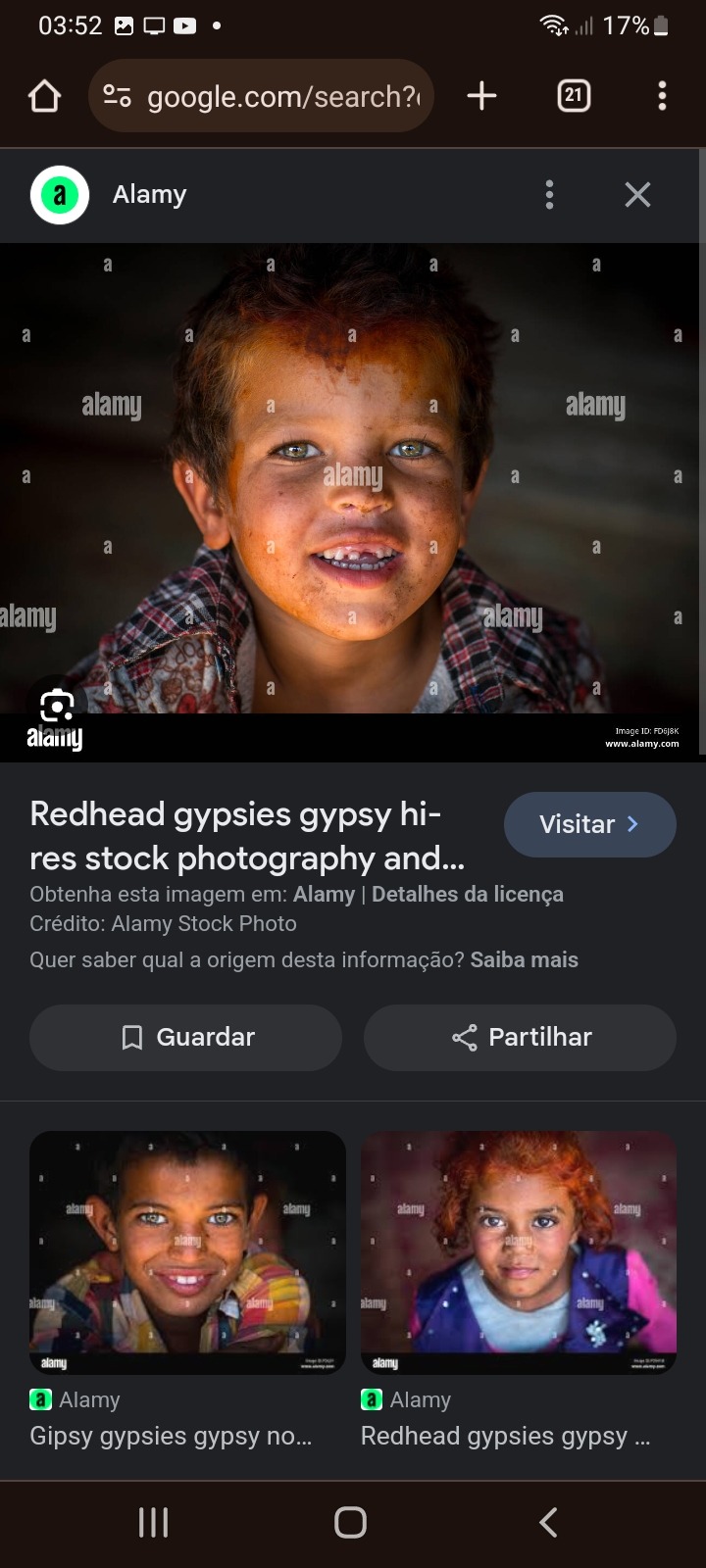Open the Alamy source link
The width and height of the screenshot is (706, 1568).
pos(324,894)
